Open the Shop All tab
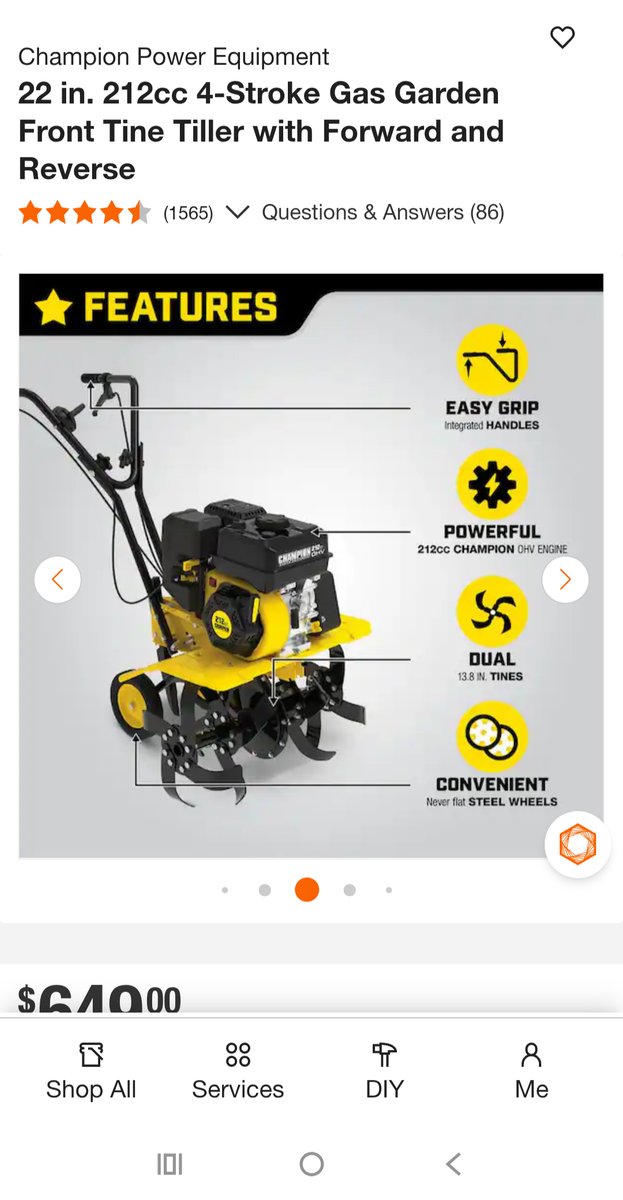623x1200 pixels. (x=91, y=1071)
